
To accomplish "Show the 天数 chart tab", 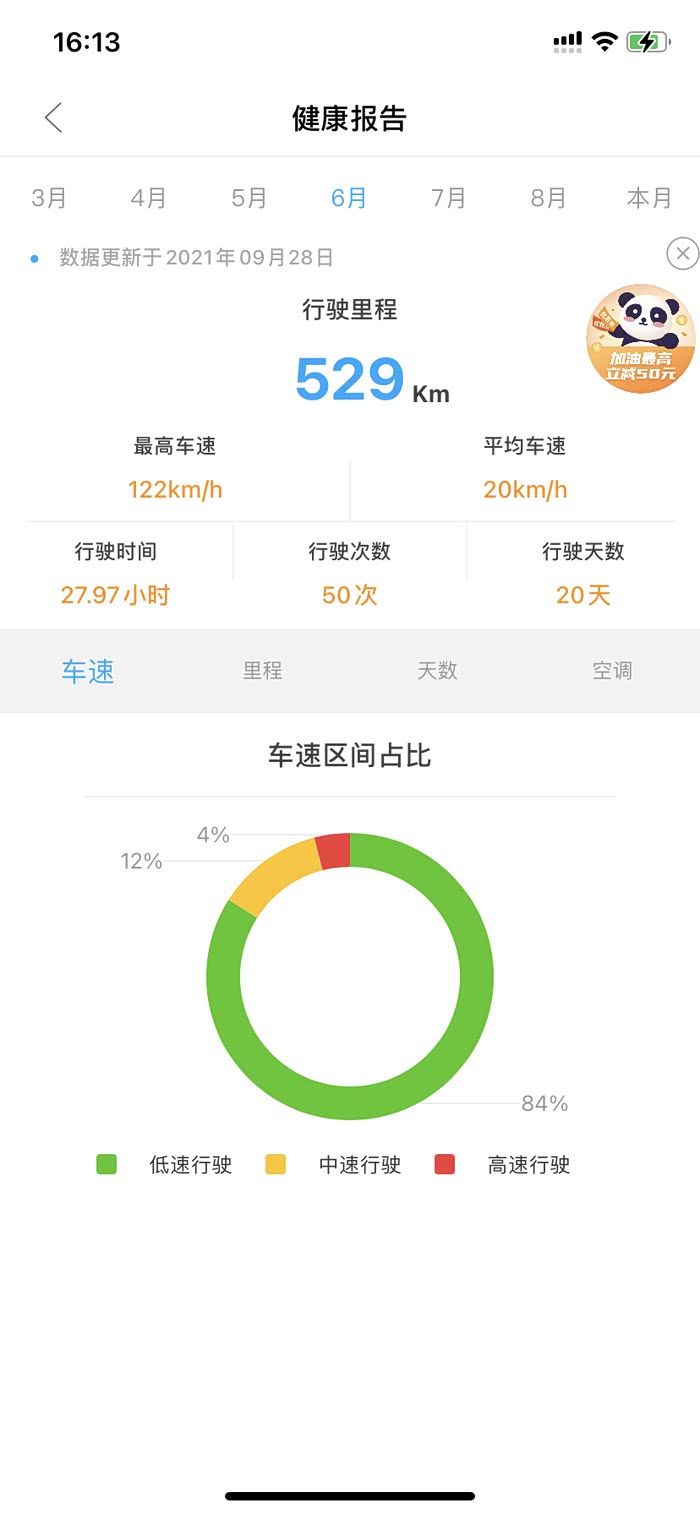I will 437,671.
